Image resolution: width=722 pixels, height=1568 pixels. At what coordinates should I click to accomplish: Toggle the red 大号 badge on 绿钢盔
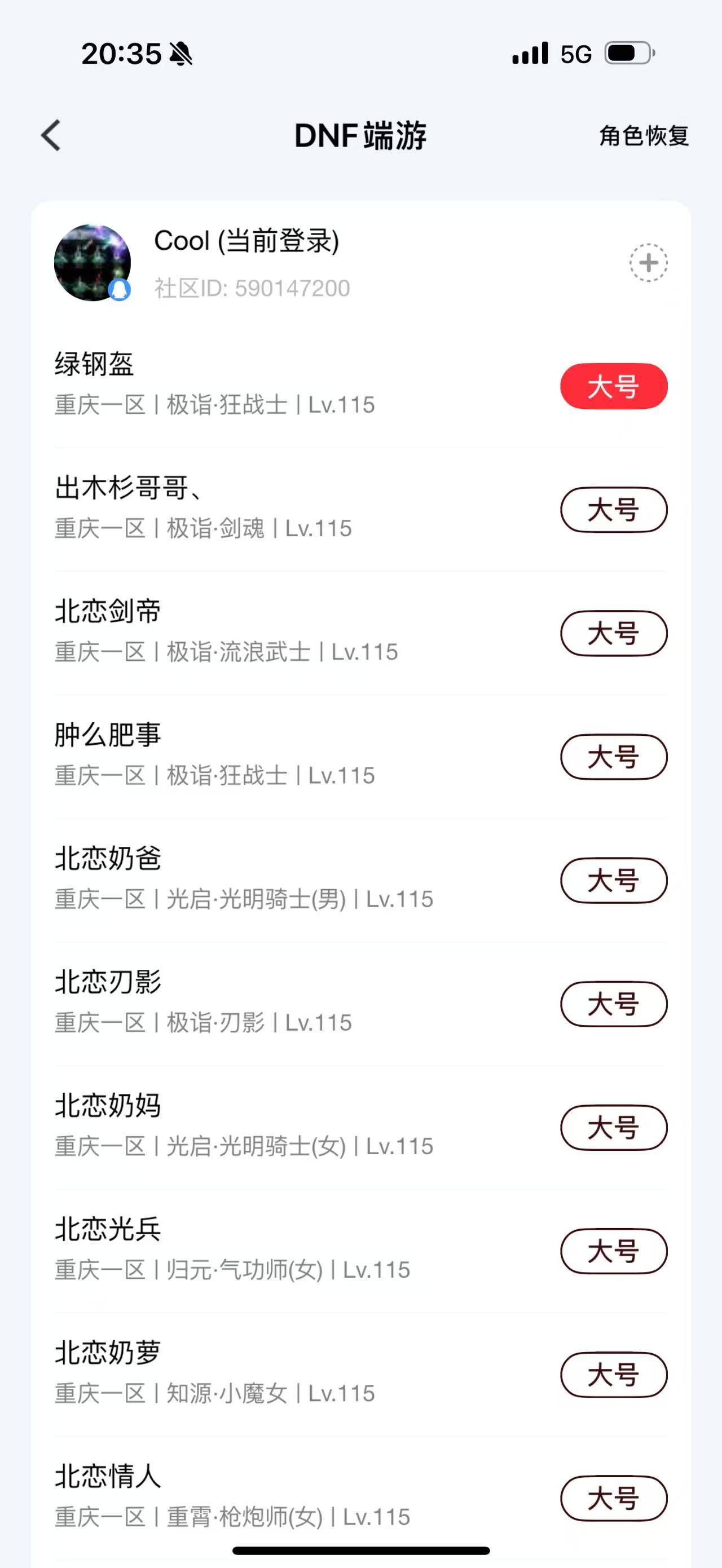(613, 385)
